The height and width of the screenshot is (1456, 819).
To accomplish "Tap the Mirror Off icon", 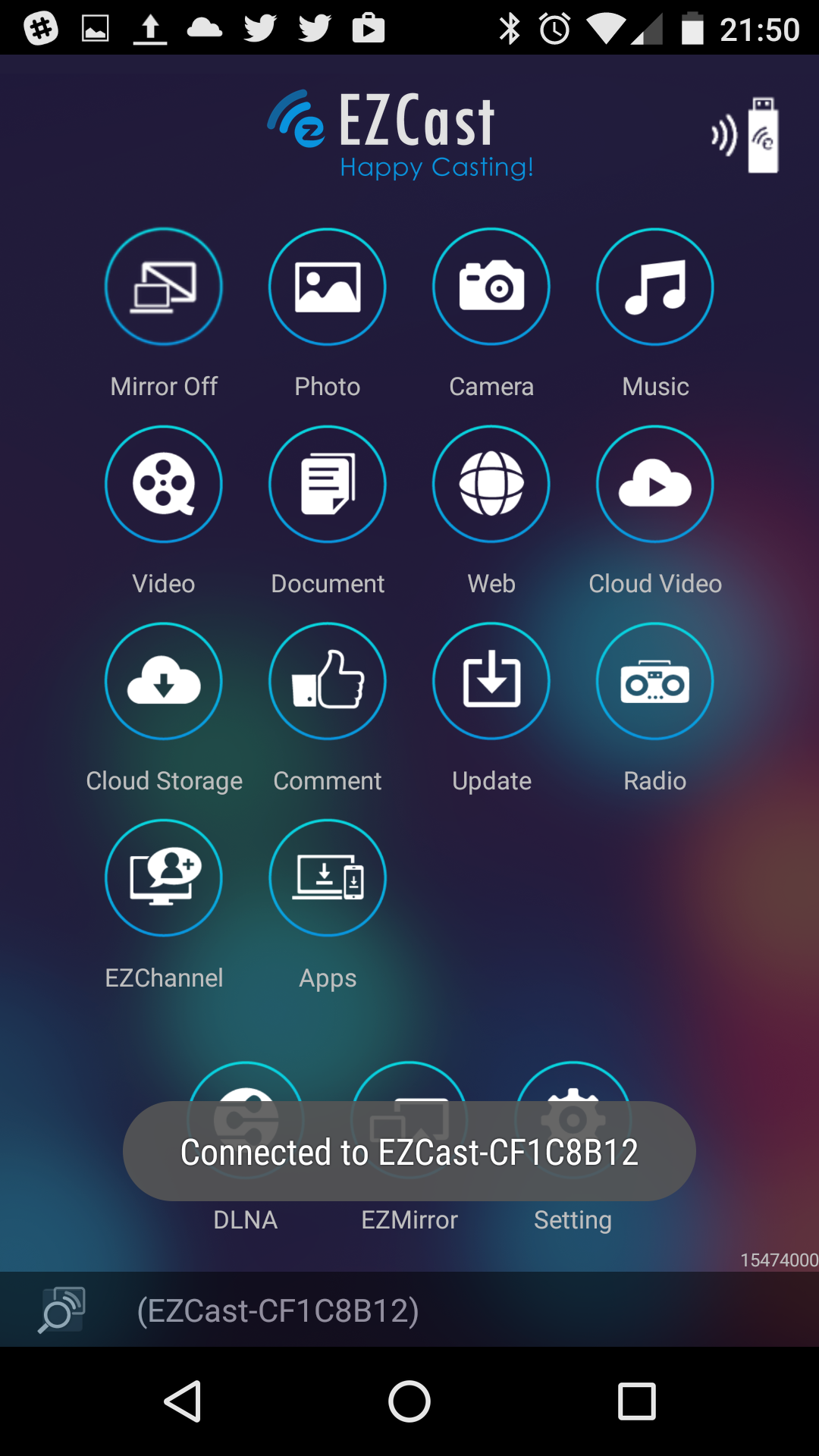I will (164, 287).
